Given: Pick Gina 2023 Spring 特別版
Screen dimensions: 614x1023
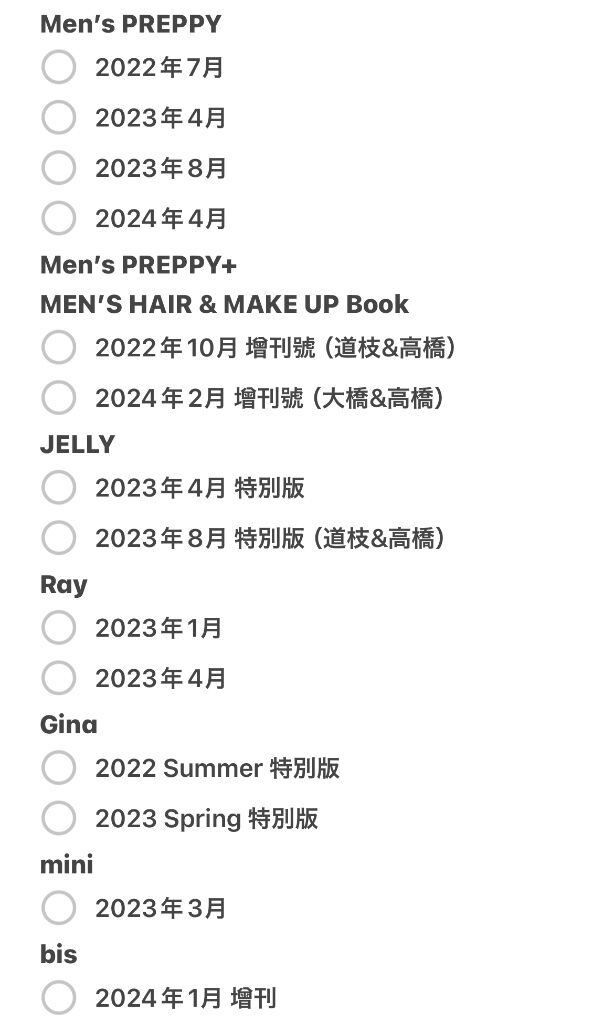Looking at the screenshot, I should (x=59, y=817).
